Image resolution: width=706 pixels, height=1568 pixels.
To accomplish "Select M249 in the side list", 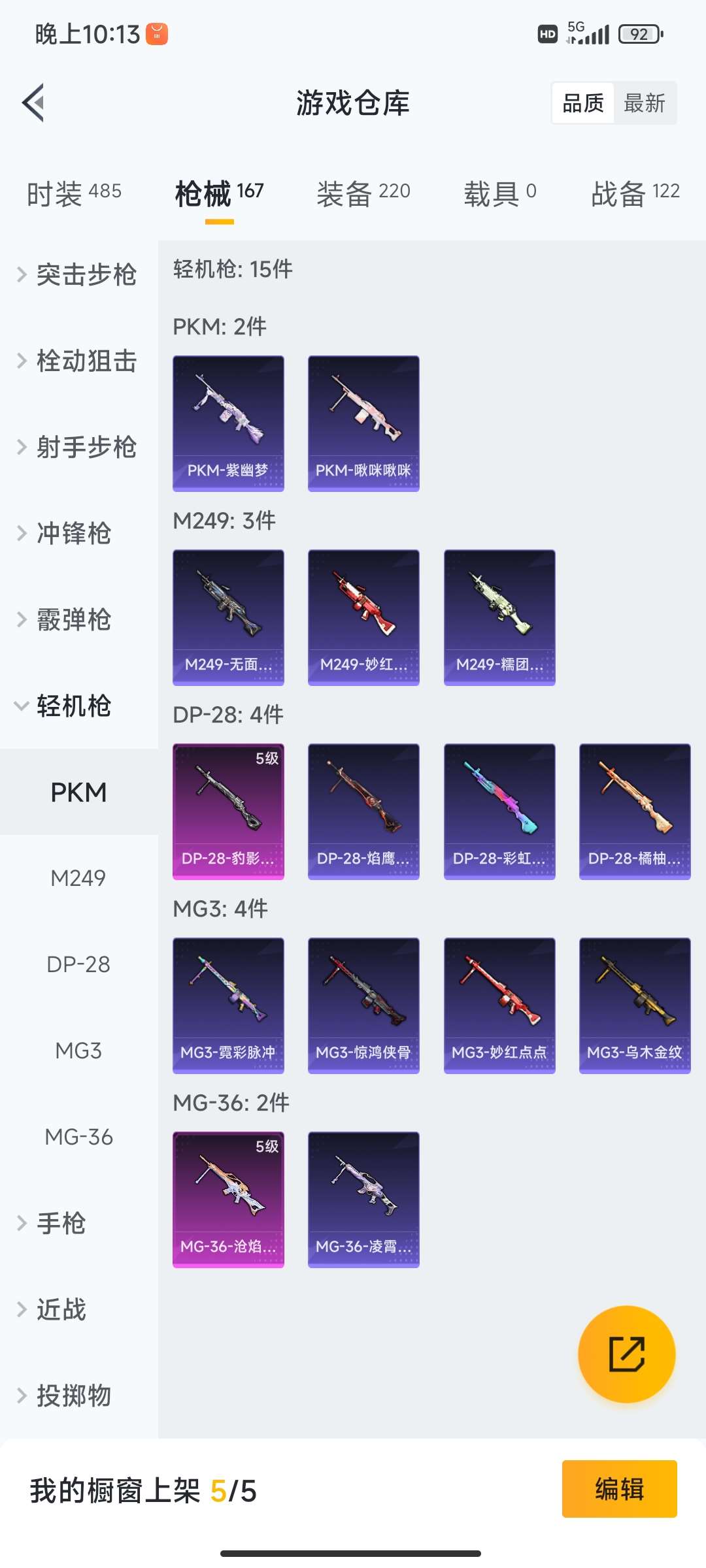I will coord(78,878).
